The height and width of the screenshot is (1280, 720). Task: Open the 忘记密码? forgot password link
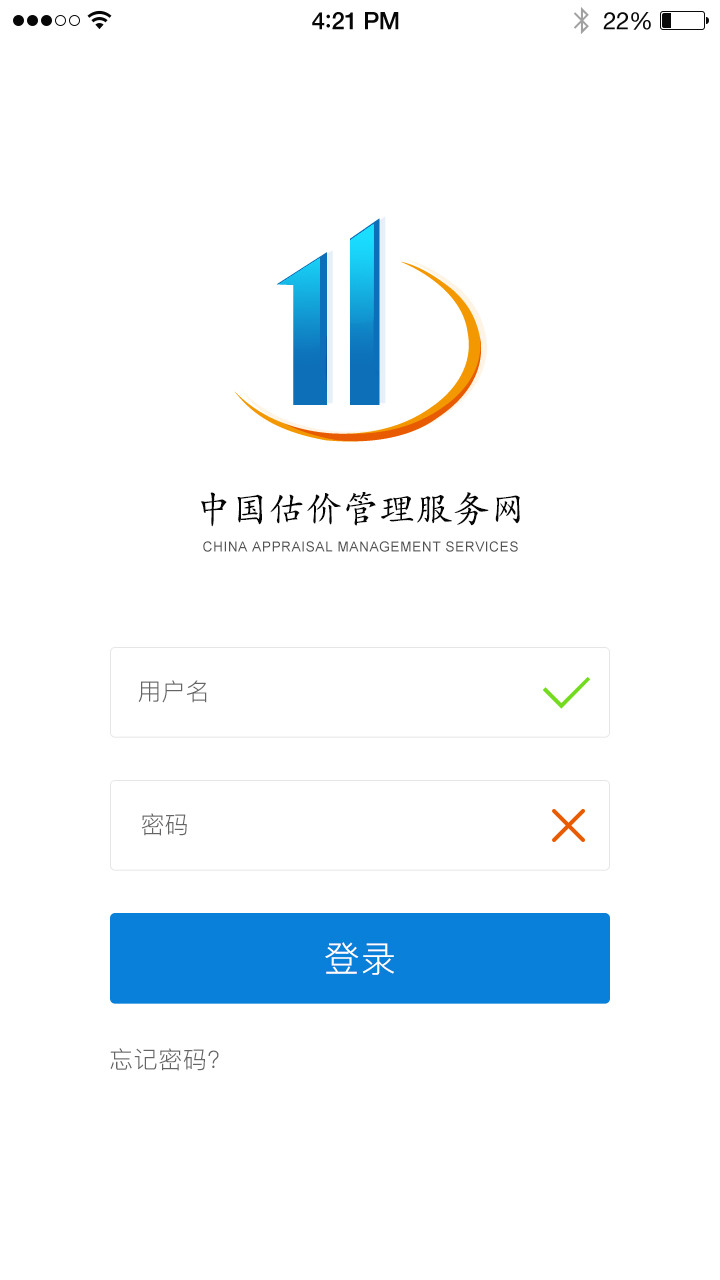click(x=165, y=1060)
